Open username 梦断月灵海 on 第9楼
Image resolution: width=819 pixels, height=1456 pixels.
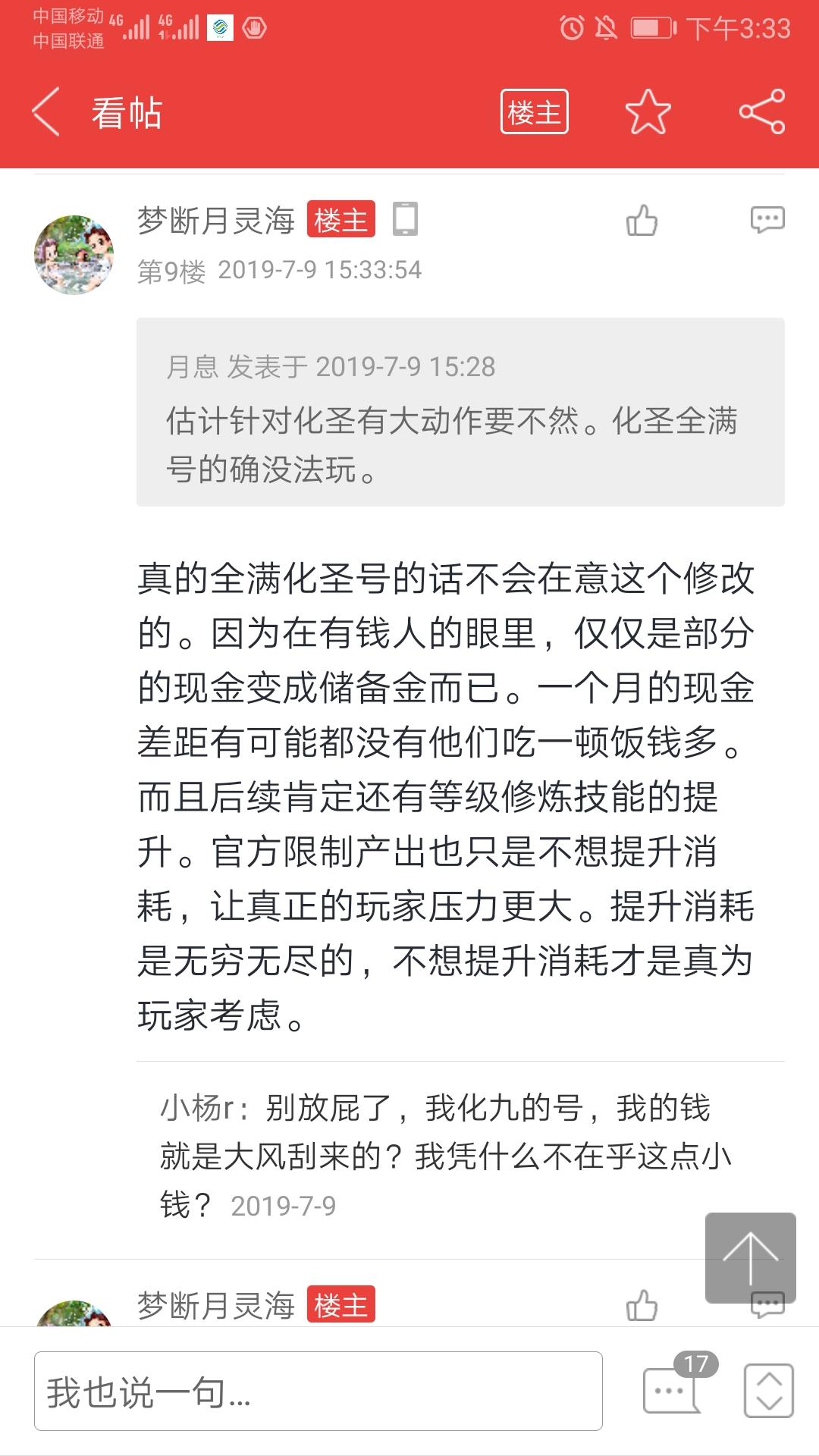pyautogui.click(x=215, y=220)
